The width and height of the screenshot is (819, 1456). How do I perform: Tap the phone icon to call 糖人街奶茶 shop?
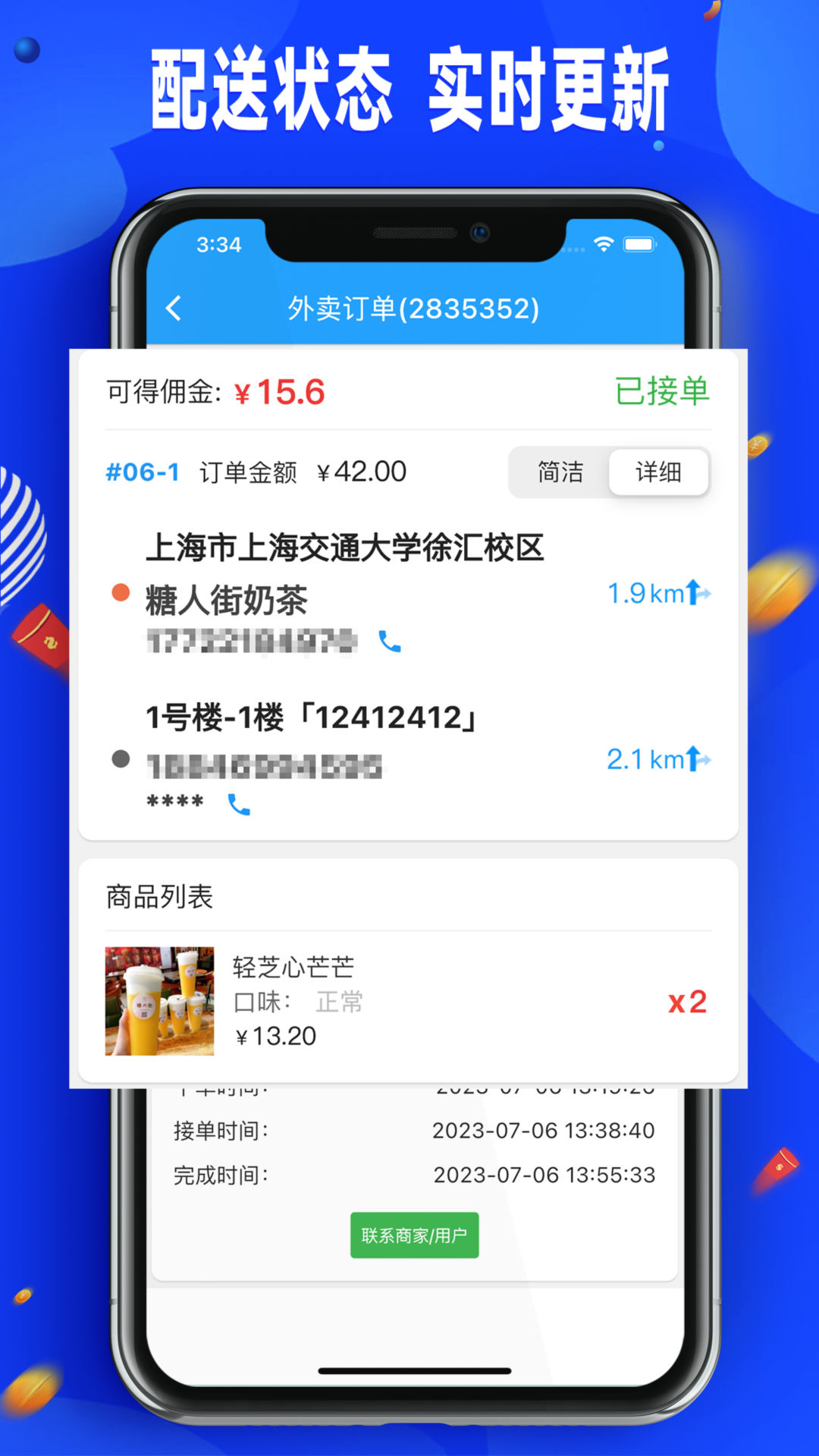(391, 641)
